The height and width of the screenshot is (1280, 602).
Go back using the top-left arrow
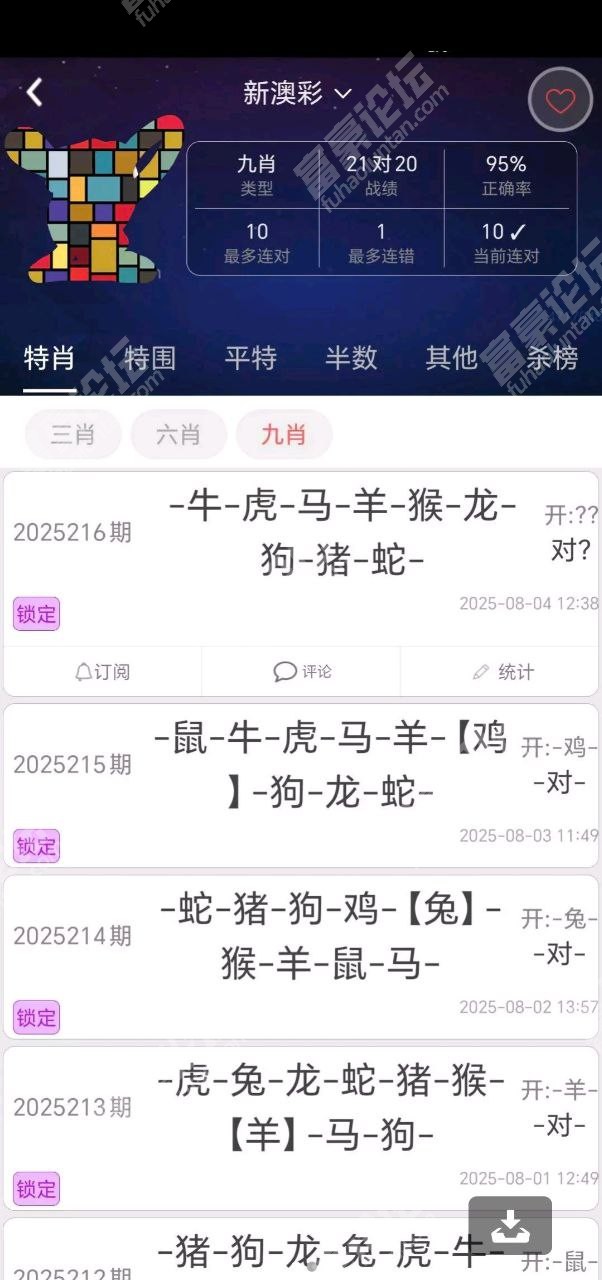[35, 93]
